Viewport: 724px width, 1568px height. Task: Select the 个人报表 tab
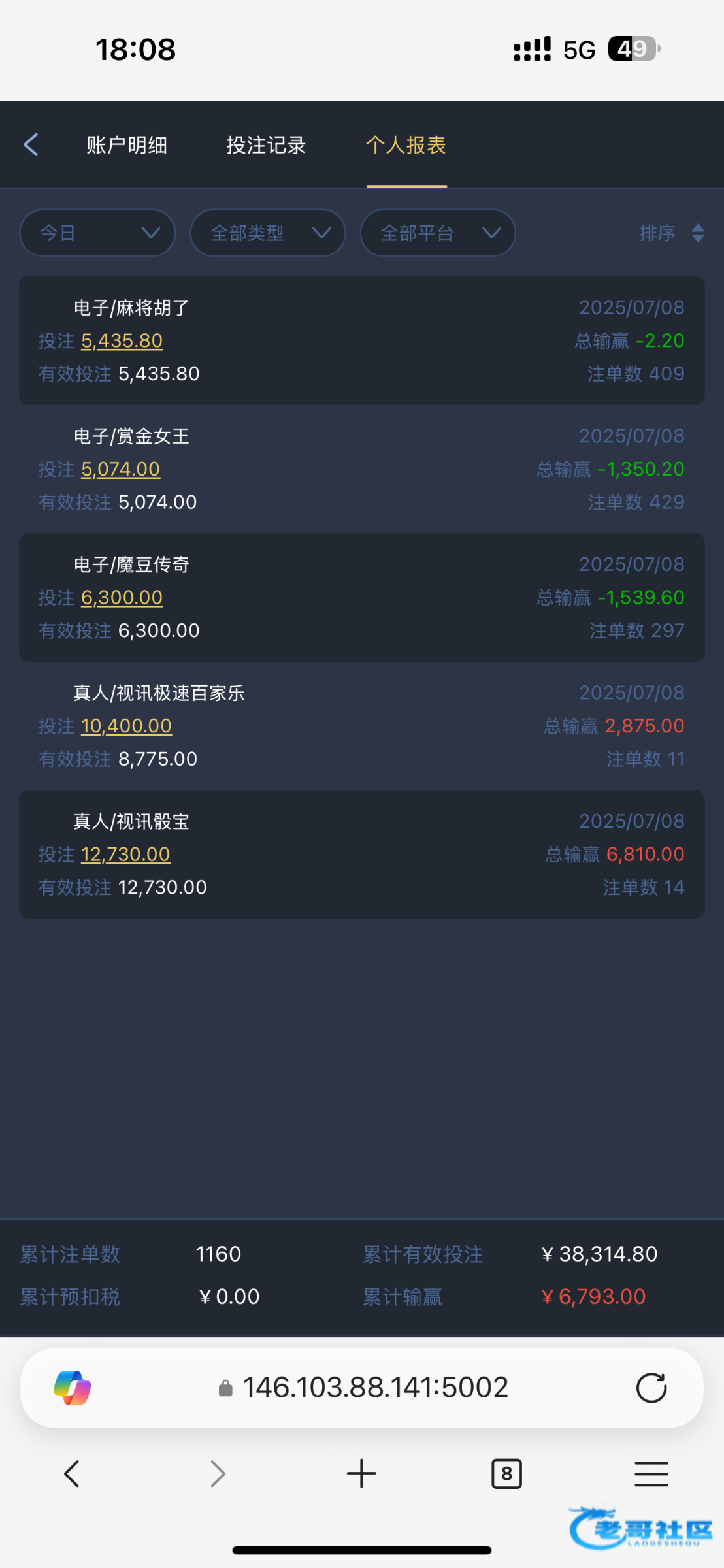[x=406, y=145]
